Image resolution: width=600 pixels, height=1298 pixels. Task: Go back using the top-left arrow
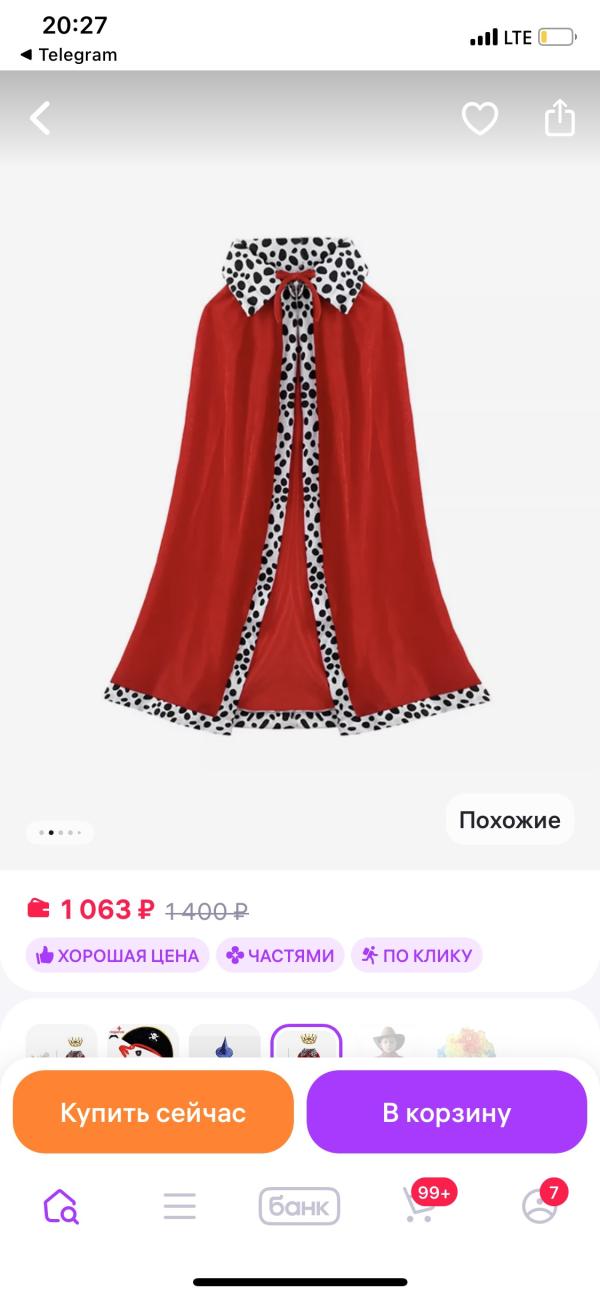pyautogui.click(x=40, y=119)
